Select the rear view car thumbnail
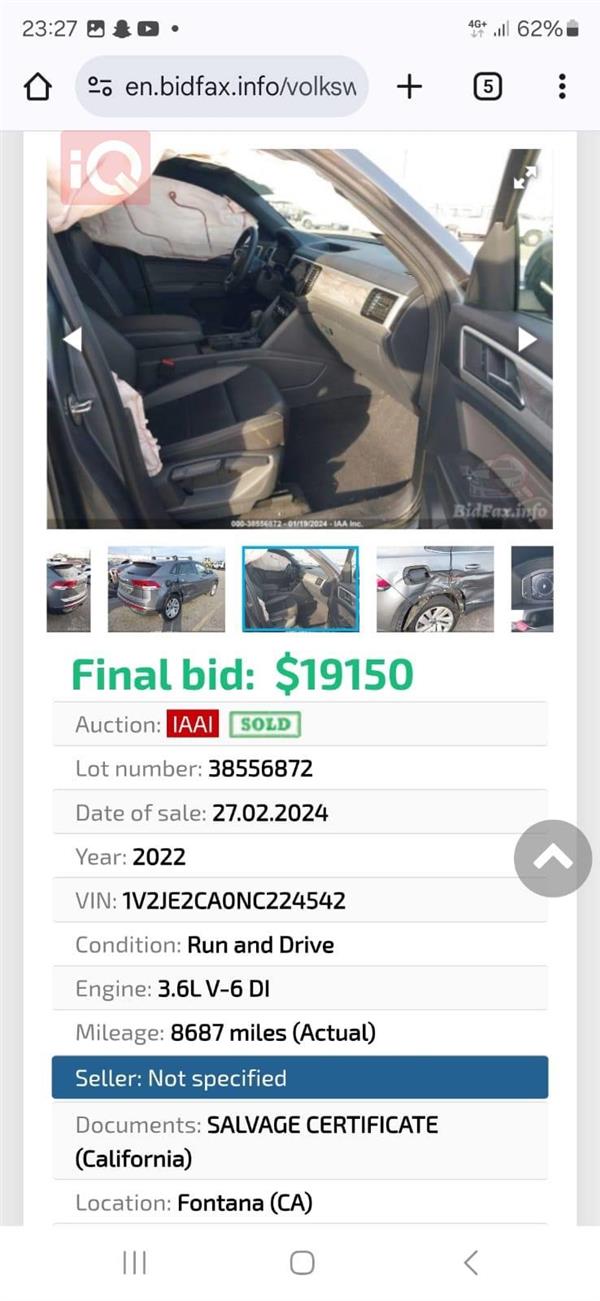The image size is (600, 1301). pos(166,589)
